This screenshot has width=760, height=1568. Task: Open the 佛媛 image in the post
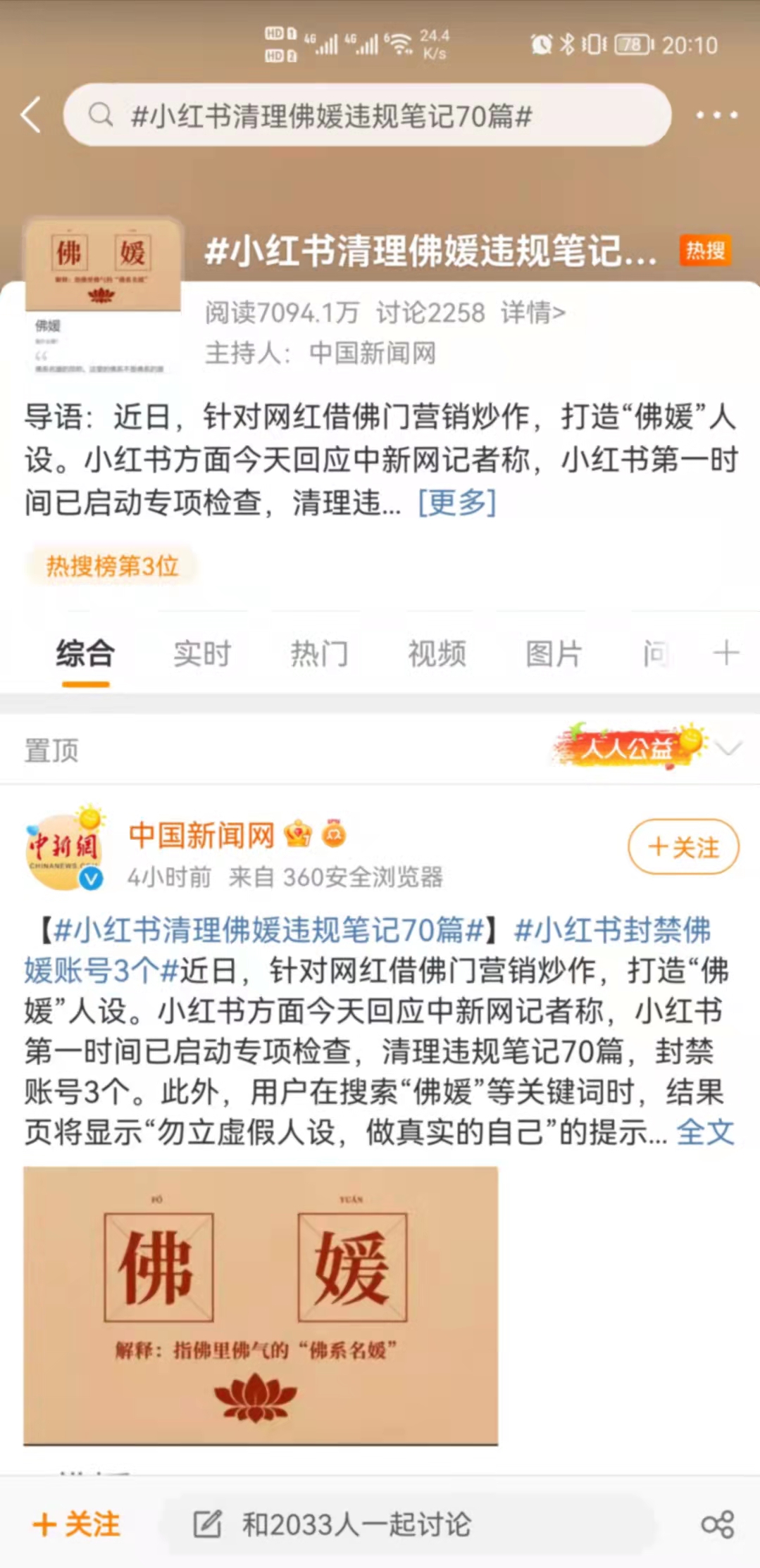click(x=261, y=1305)
